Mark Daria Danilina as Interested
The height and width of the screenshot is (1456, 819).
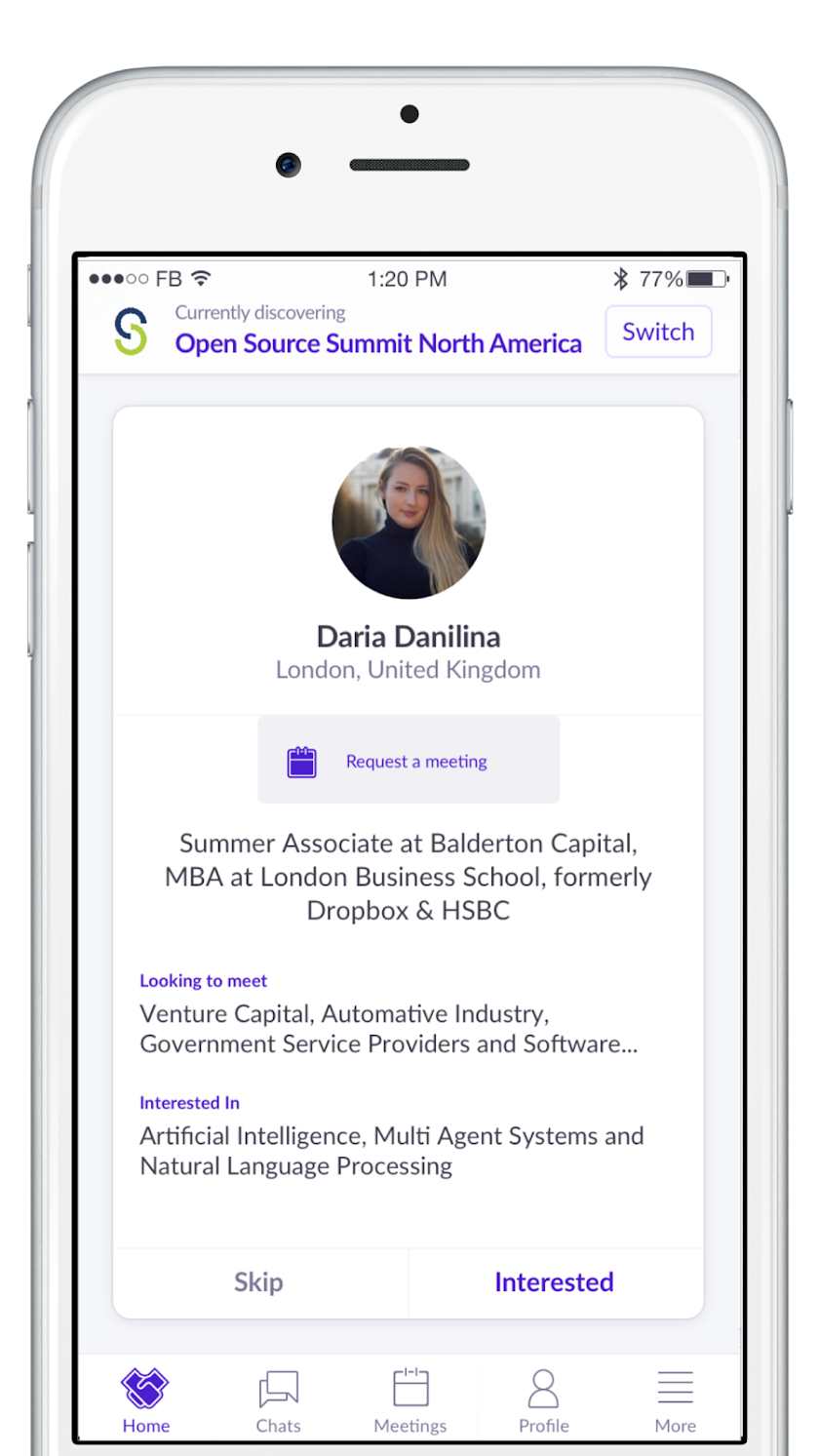(554, 1281)
